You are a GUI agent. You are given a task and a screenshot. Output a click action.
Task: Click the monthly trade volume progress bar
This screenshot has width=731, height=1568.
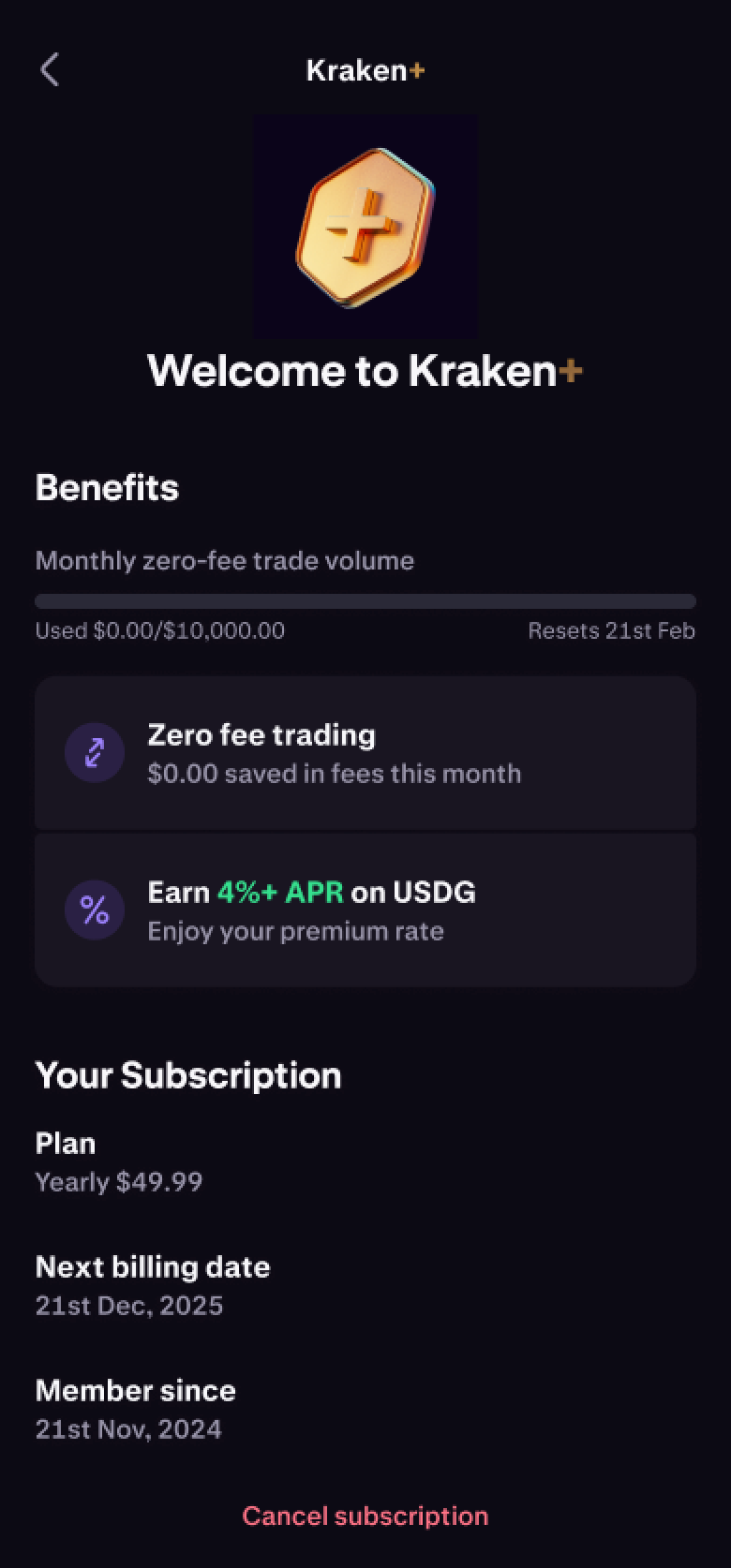(365, 600)
